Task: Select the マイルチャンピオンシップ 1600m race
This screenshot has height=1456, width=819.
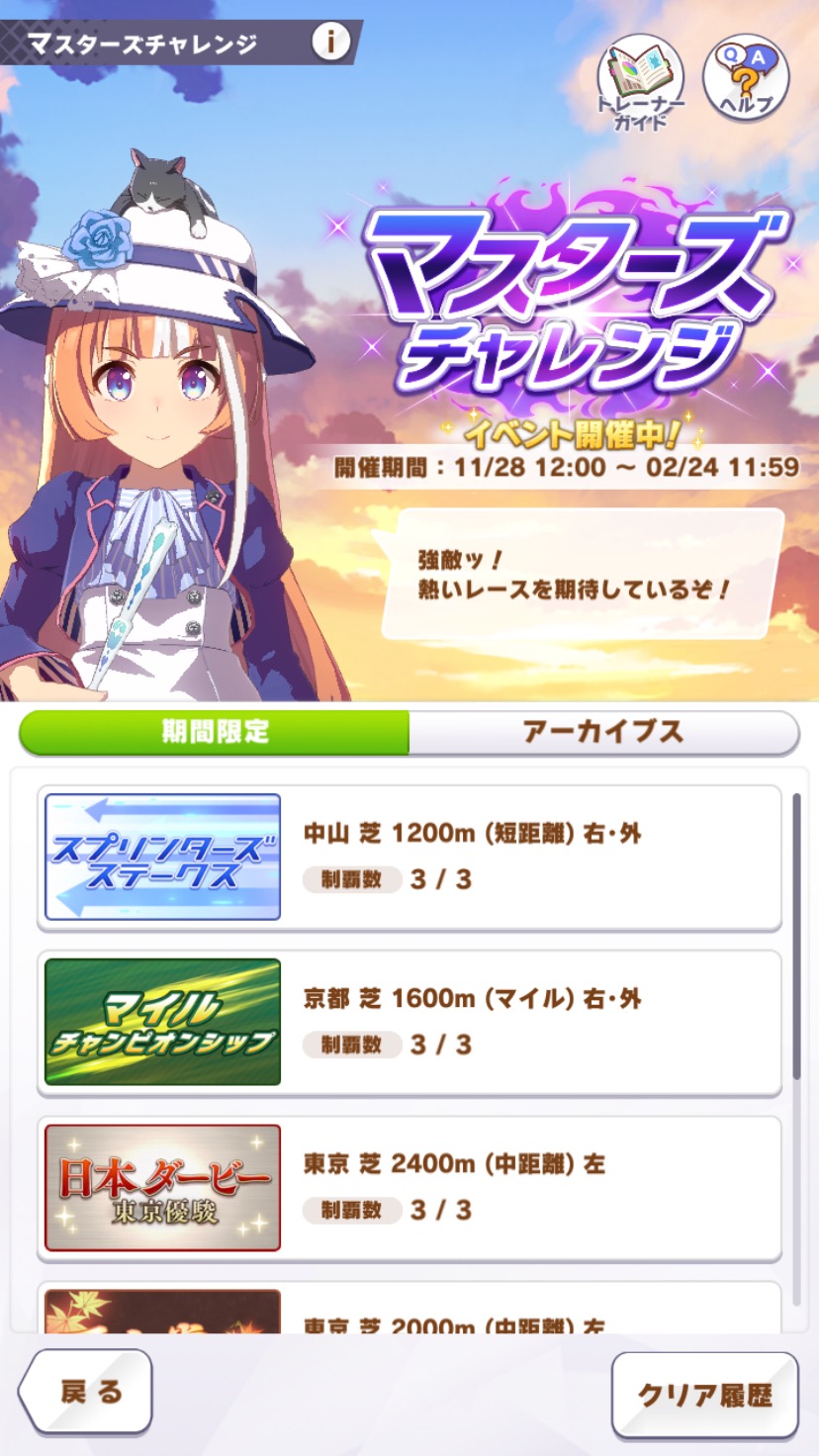Action: point(409,1023)
